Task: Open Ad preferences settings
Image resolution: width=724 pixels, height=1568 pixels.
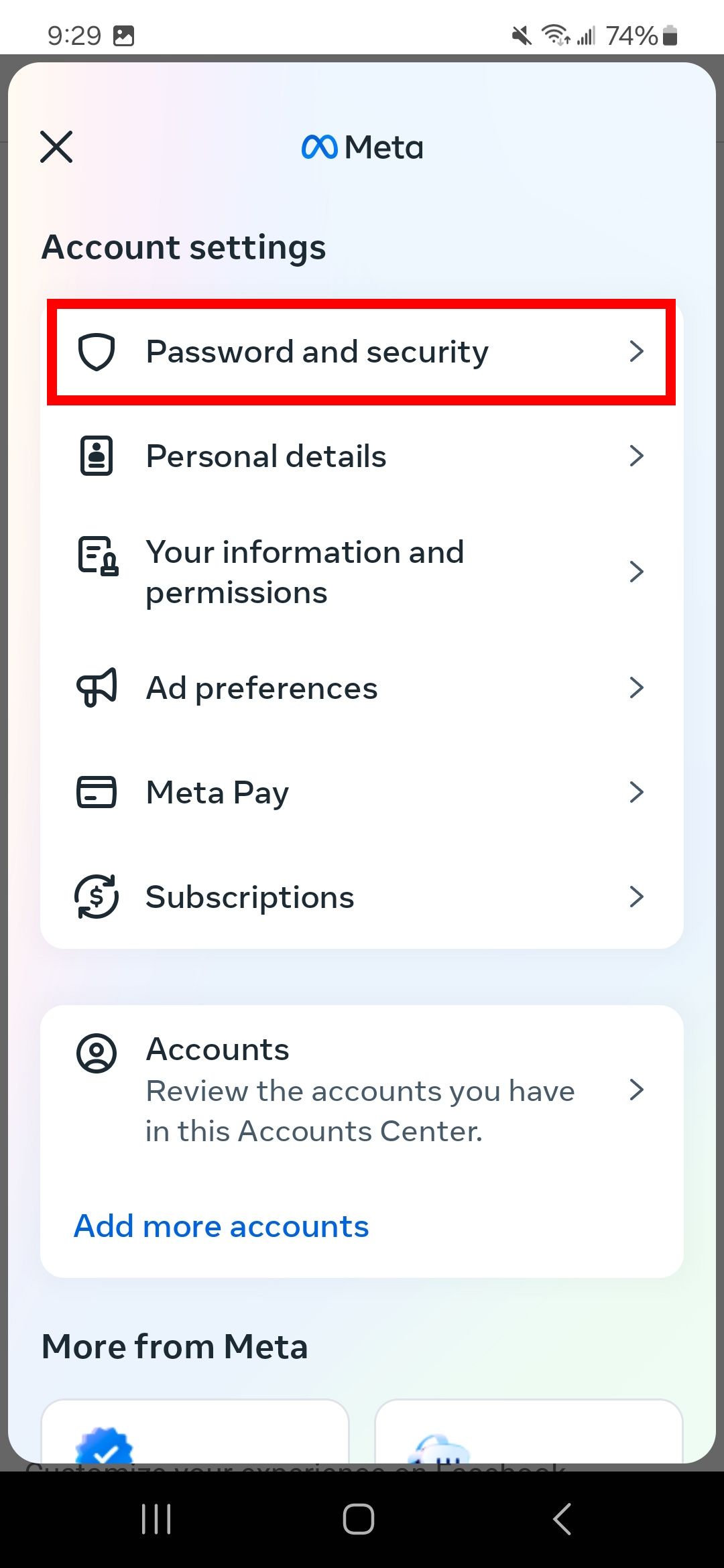Action: coord(362,687)
